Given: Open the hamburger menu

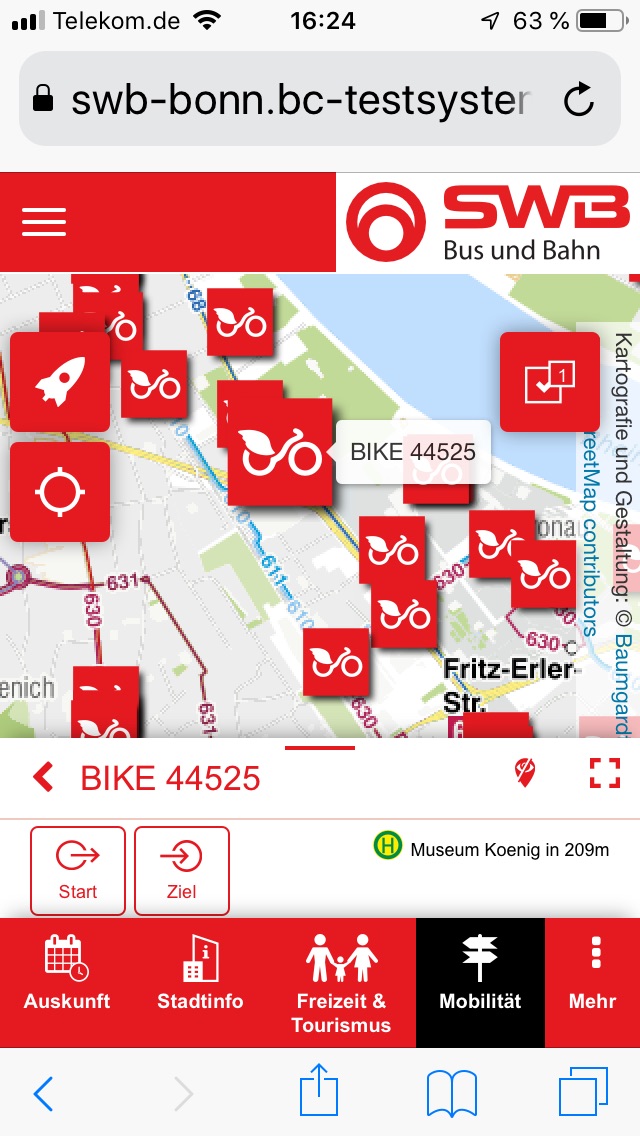Looking at the screenshot, I should tap(44, 222).
